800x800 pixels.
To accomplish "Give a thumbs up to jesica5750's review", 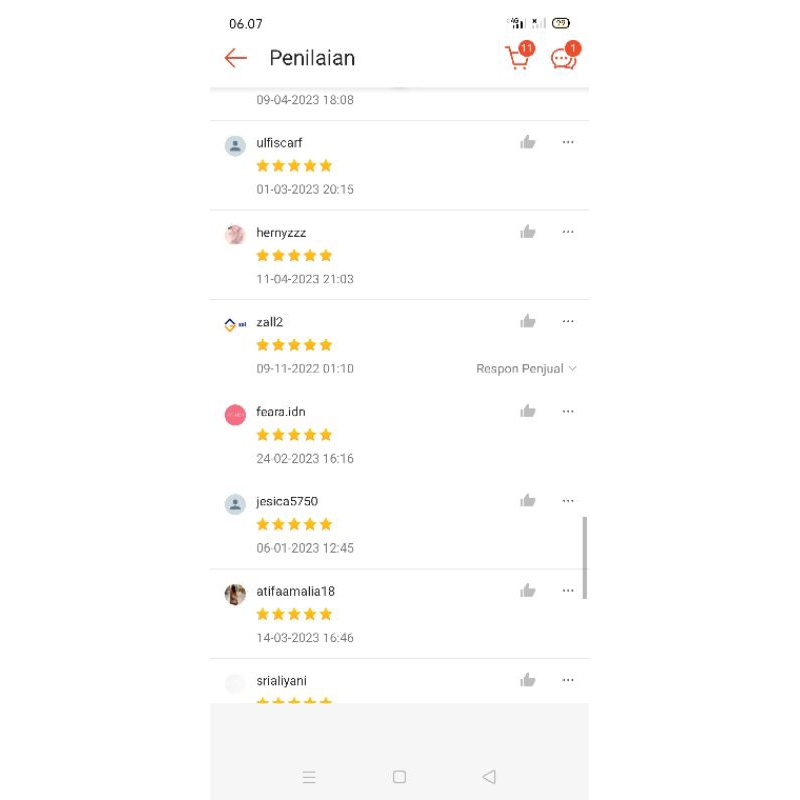I will coord(528,501).
